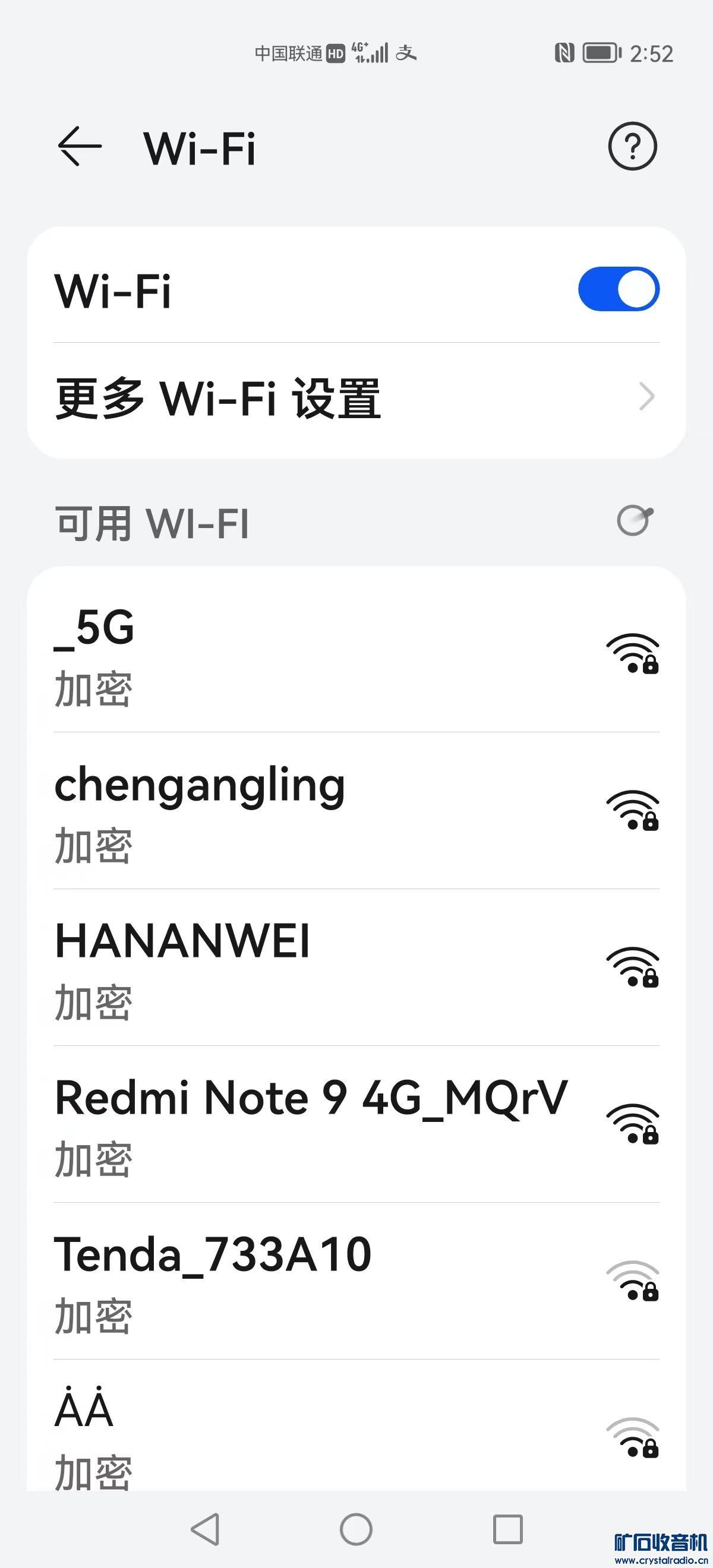Connect to Tenda_733A10
Screen dimensions: 713x1568
356,1282
